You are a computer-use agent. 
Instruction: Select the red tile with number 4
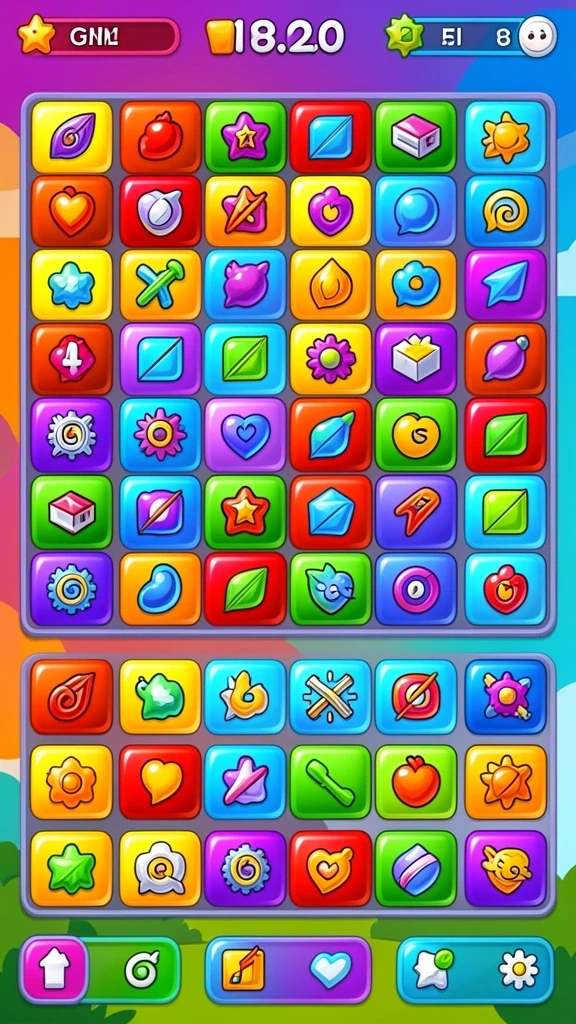72,359
